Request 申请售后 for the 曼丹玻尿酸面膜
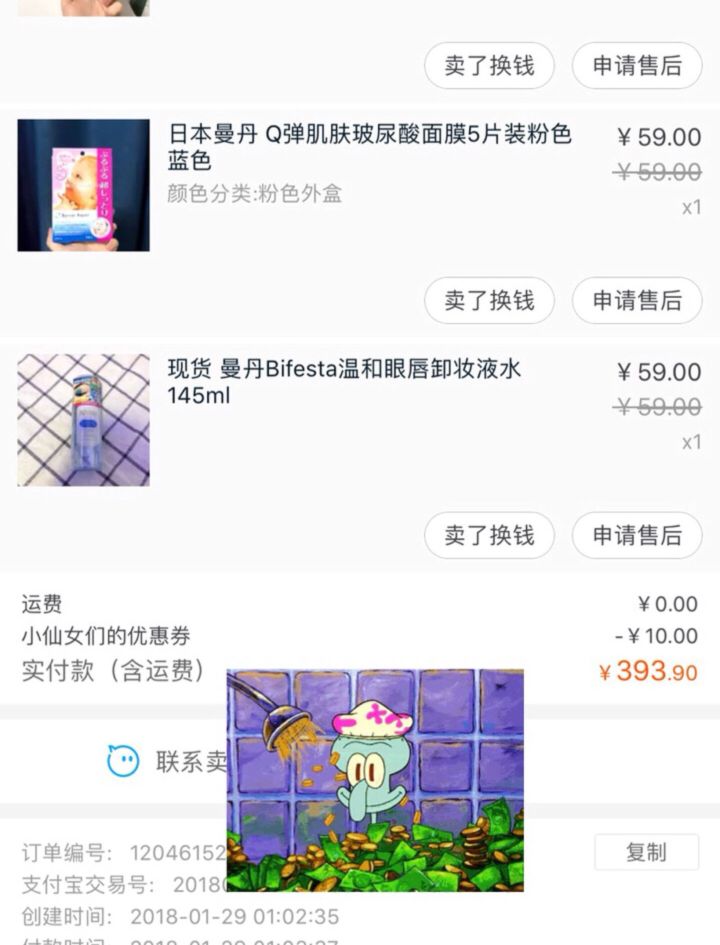Image resolution: width=720 pixels, height=945 pixels. [x=637, y=300]
